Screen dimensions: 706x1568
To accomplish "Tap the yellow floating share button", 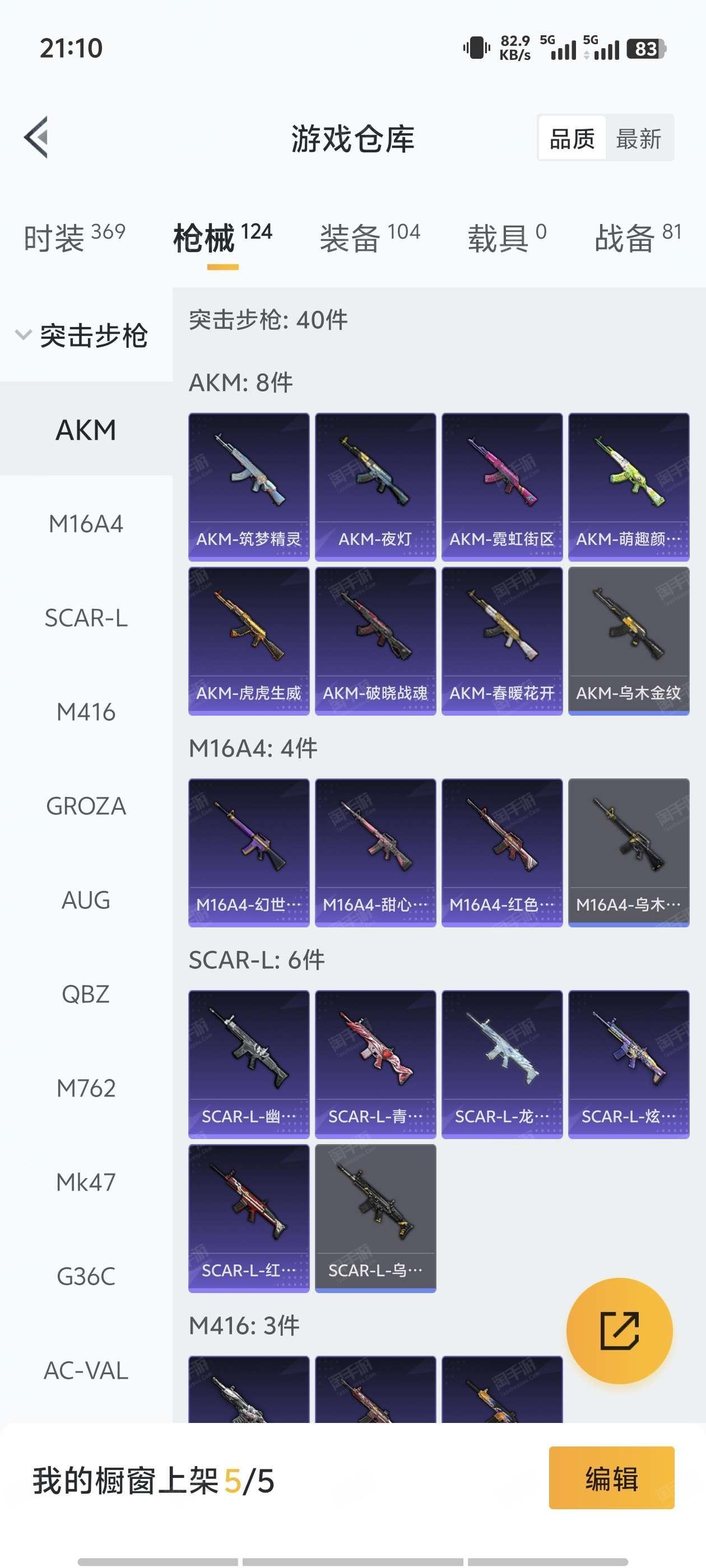I will (x=620, y=1331).
